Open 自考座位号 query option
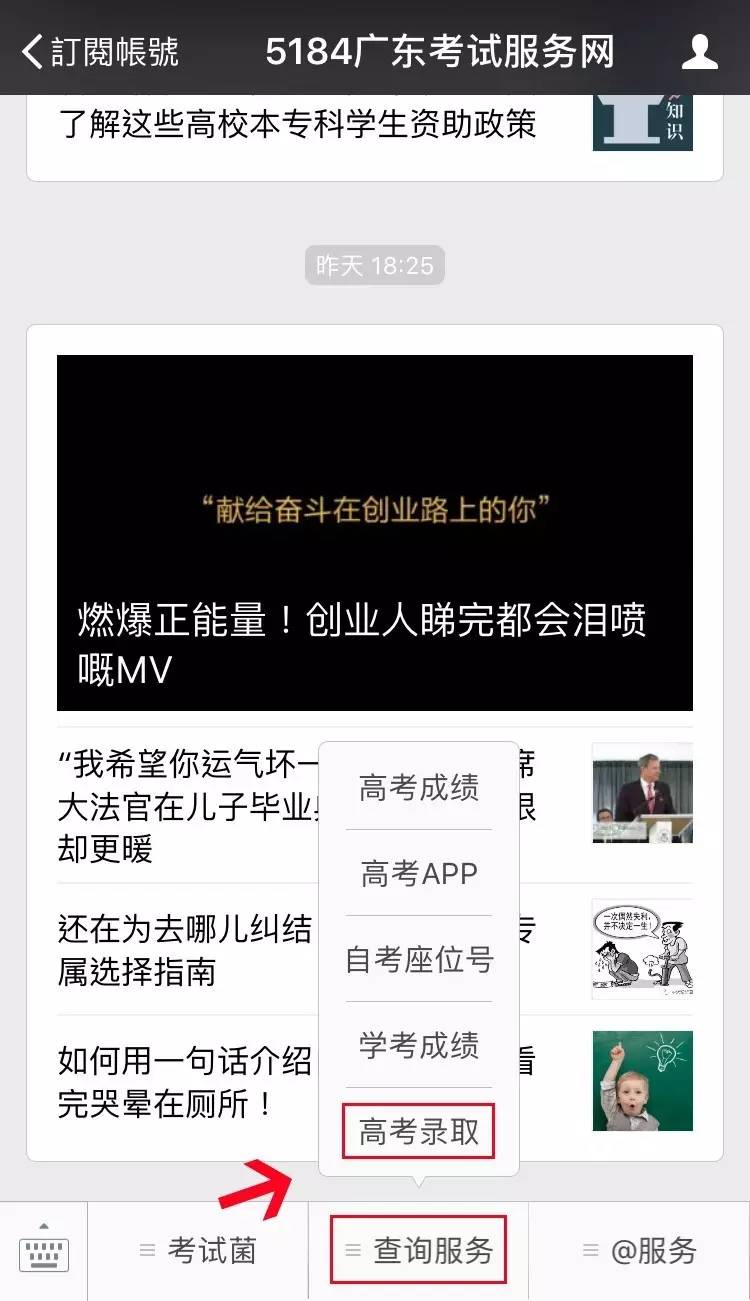The width and height of the screenshot is (750, 1301). (418, 960)
